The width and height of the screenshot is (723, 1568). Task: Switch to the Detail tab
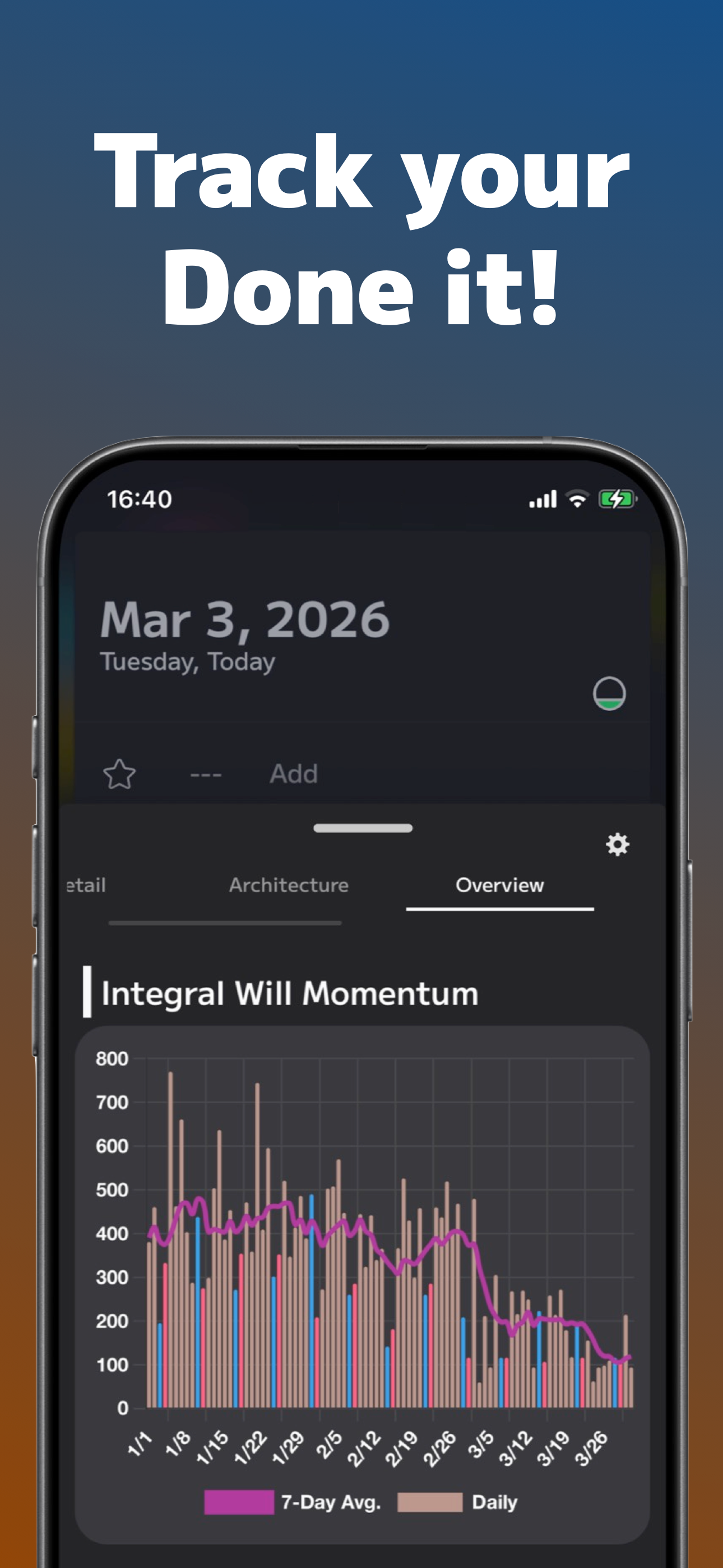85,886
